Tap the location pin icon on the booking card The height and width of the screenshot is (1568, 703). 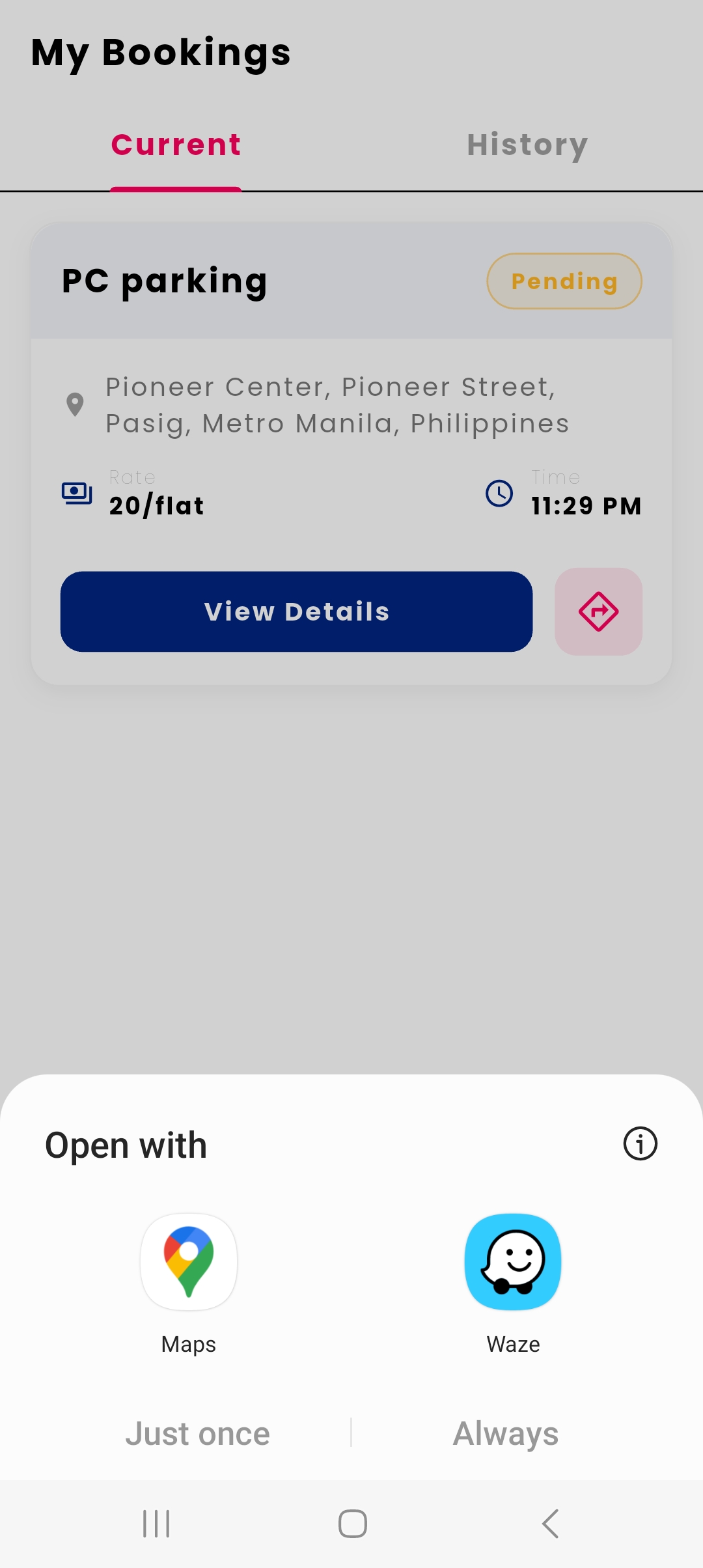coord(74,404)
